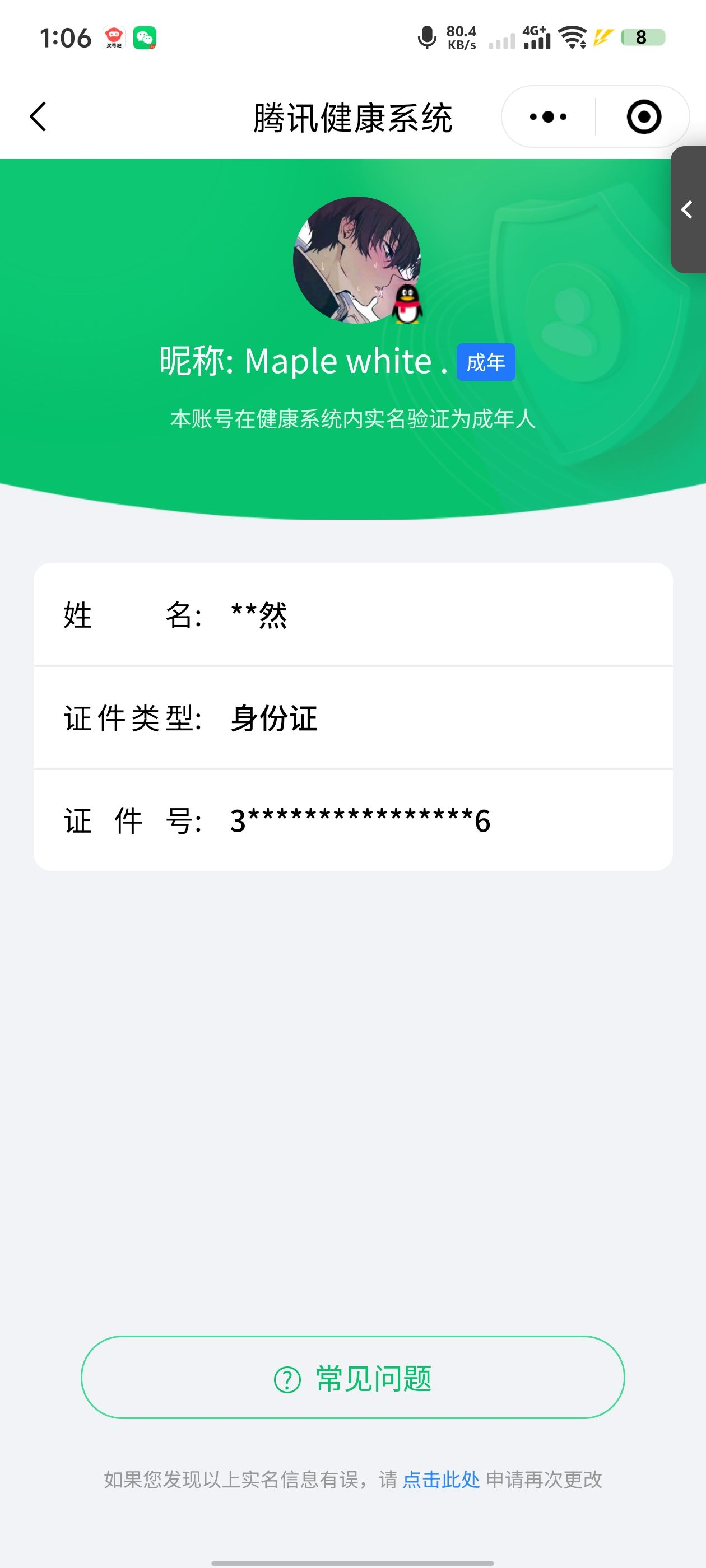The width and height of the screenshot is (706, 1568).
Task: Tap the 4G+ signal indicator
Action: point(536,36)
